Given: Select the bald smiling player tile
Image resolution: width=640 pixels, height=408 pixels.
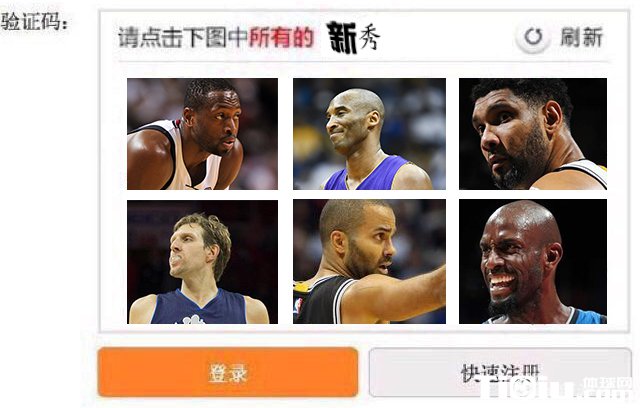Looking at the screenshot, I should 532,261.
